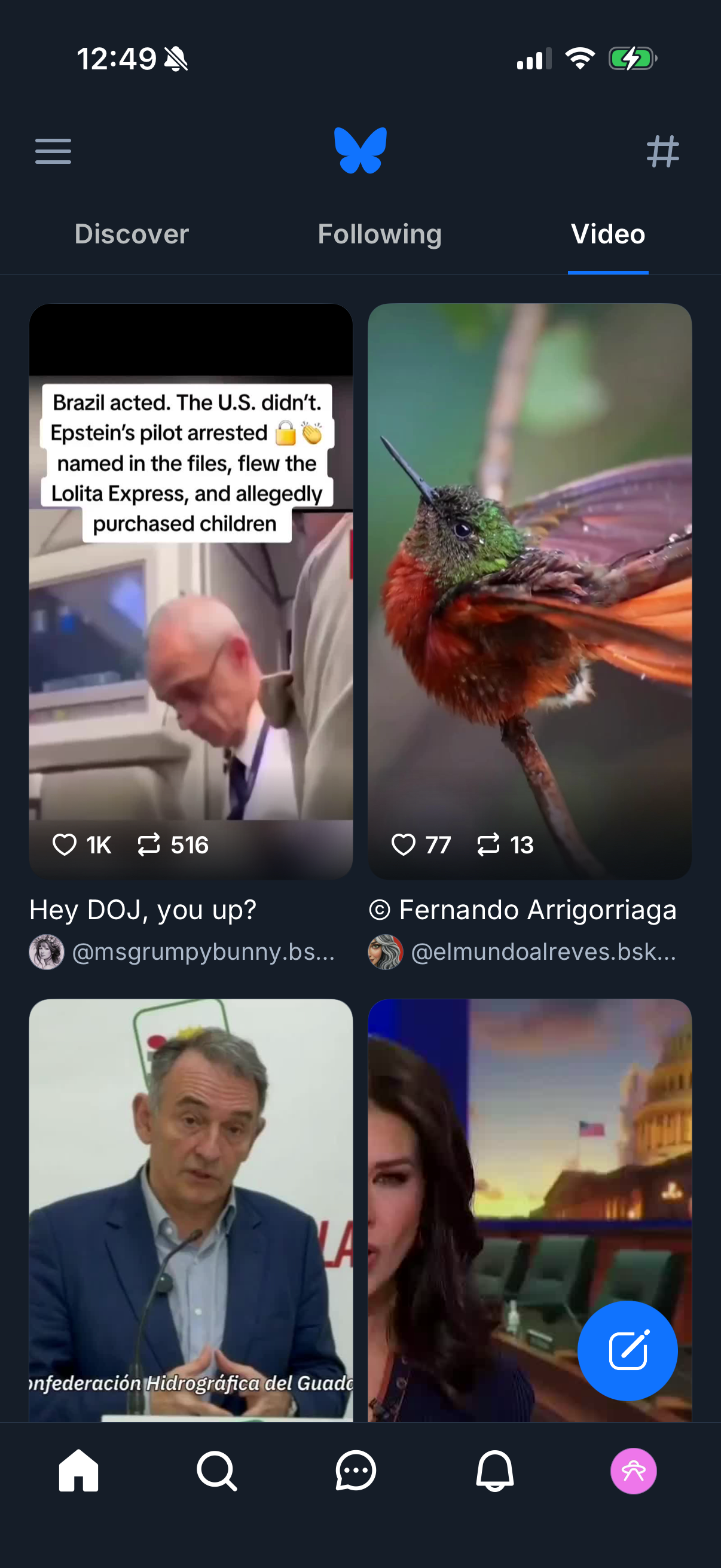Open search from the bottom bar
This screenshot has width=721, height=1568.
(216, 1471)
